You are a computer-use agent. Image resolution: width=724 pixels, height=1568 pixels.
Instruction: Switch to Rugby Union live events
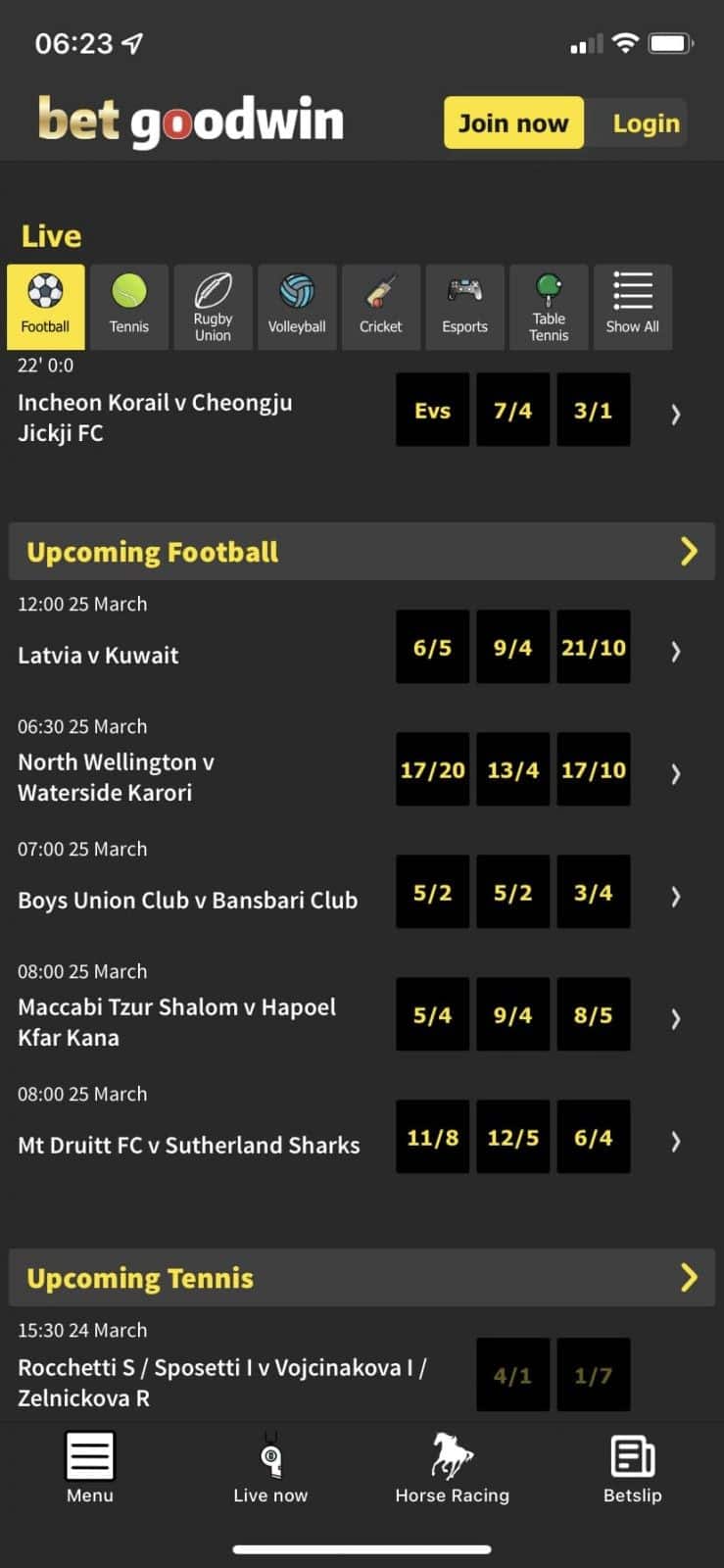click(x=213, y=306)
